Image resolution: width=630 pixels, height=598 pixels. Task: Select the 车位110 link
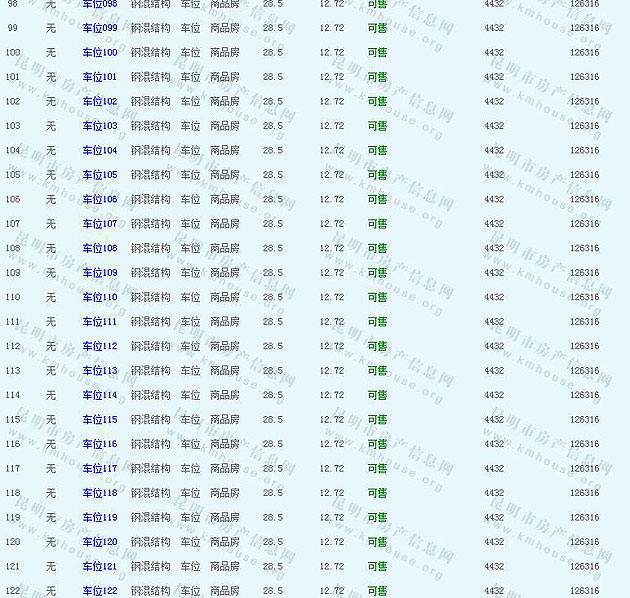point(99,297)
